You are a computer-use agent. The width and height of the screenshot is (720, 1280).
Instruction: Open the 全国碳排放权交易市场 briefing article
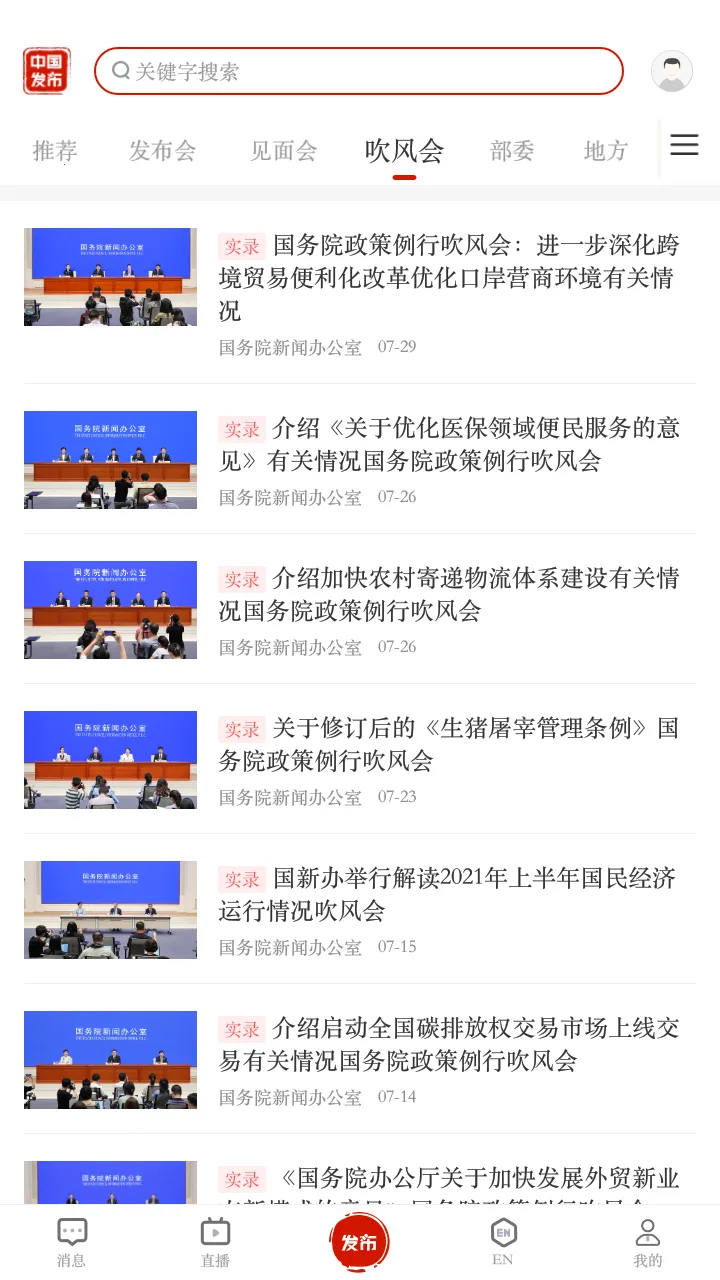448,1044
